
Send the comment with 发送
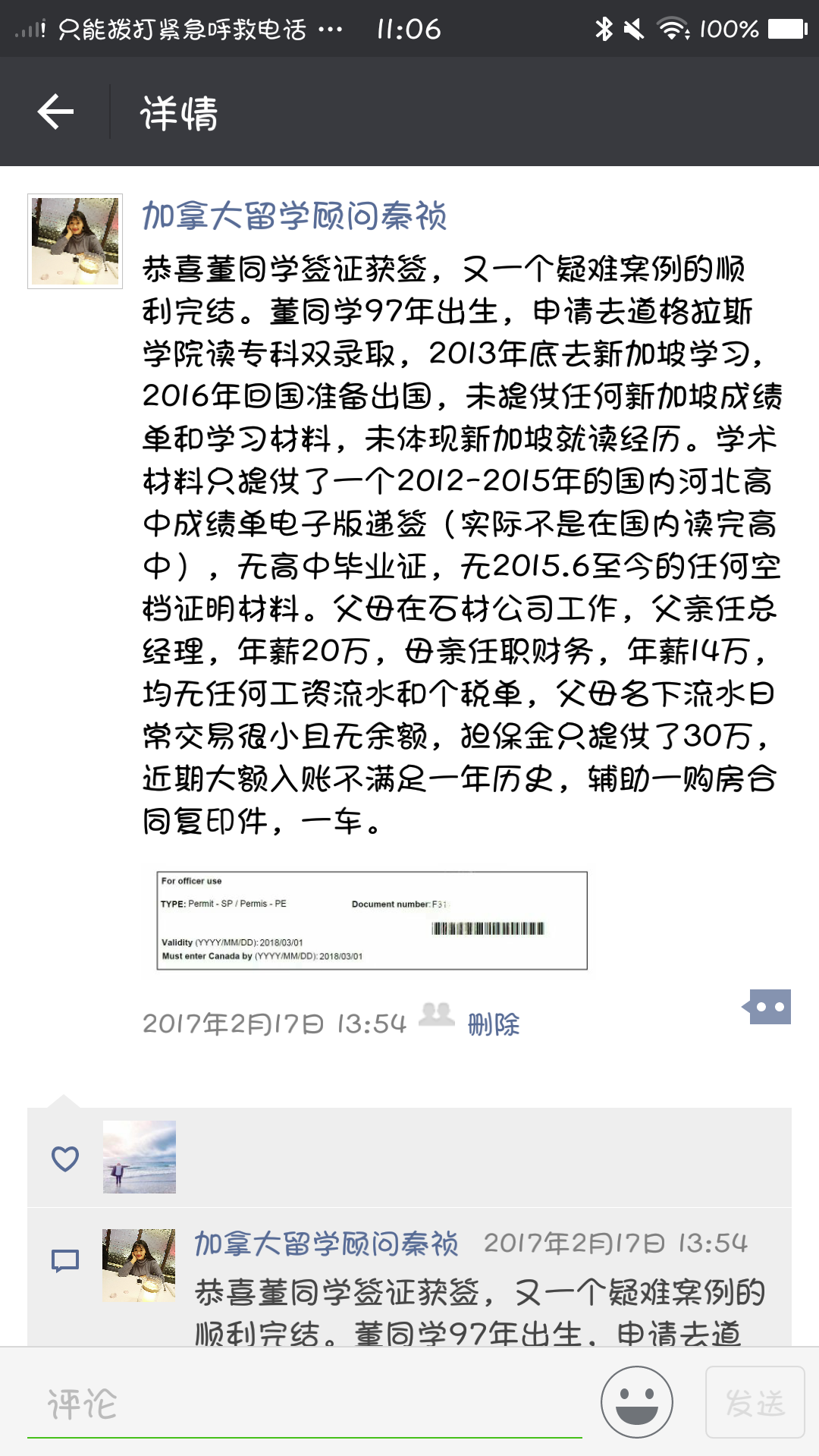tap(755, 1402)
